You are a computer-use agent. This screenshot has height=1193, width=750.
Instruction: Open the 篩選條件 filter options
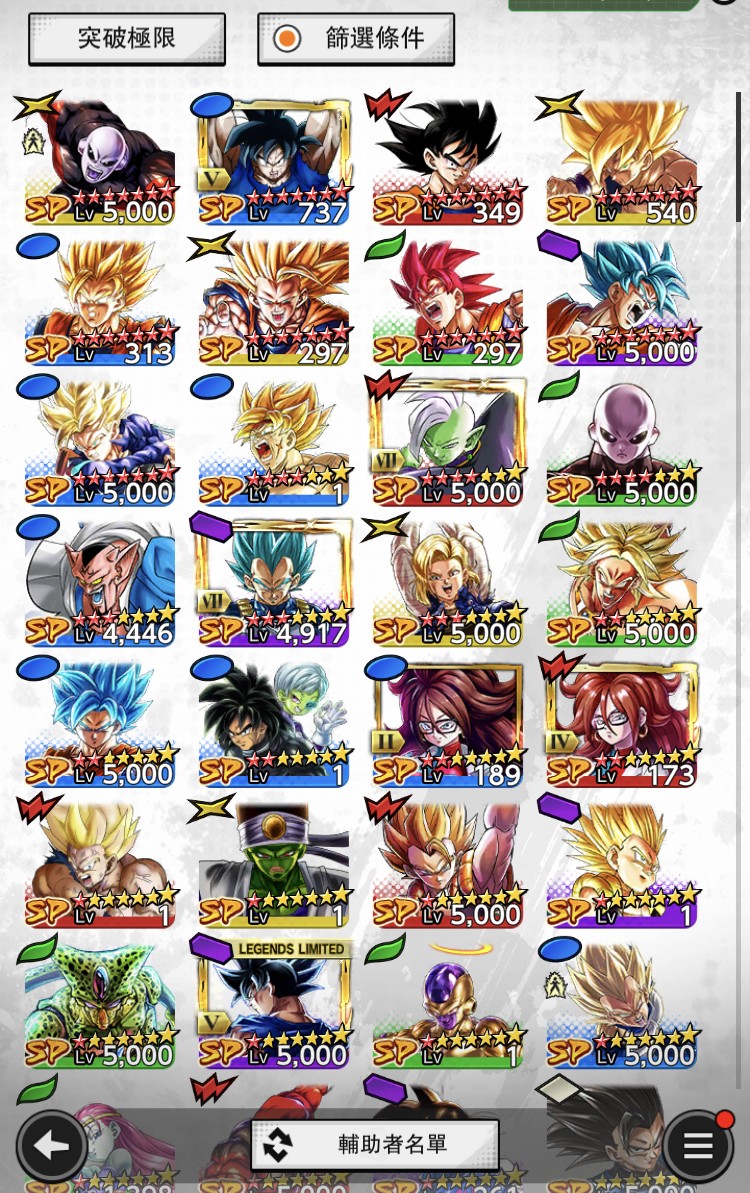356,39
